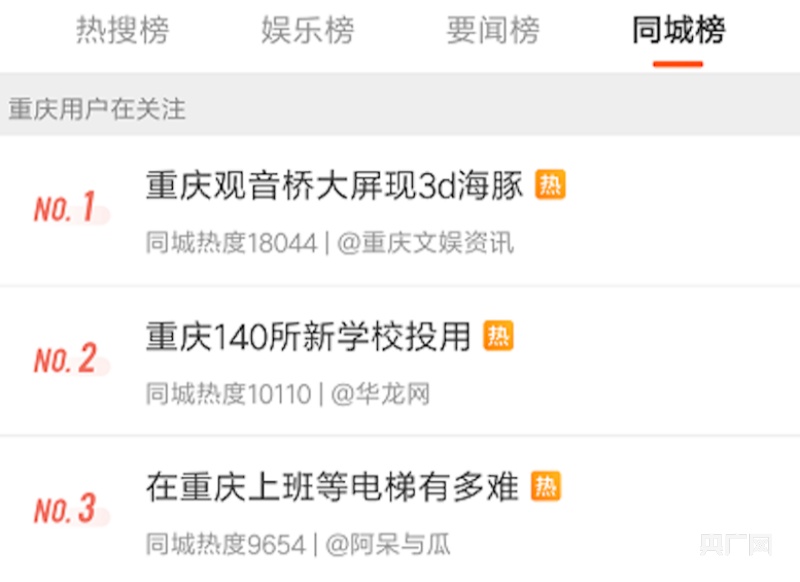Open topic 在重庆上班等电梯有多难
The image size is (800, 582).
click(x=332, y=487)
